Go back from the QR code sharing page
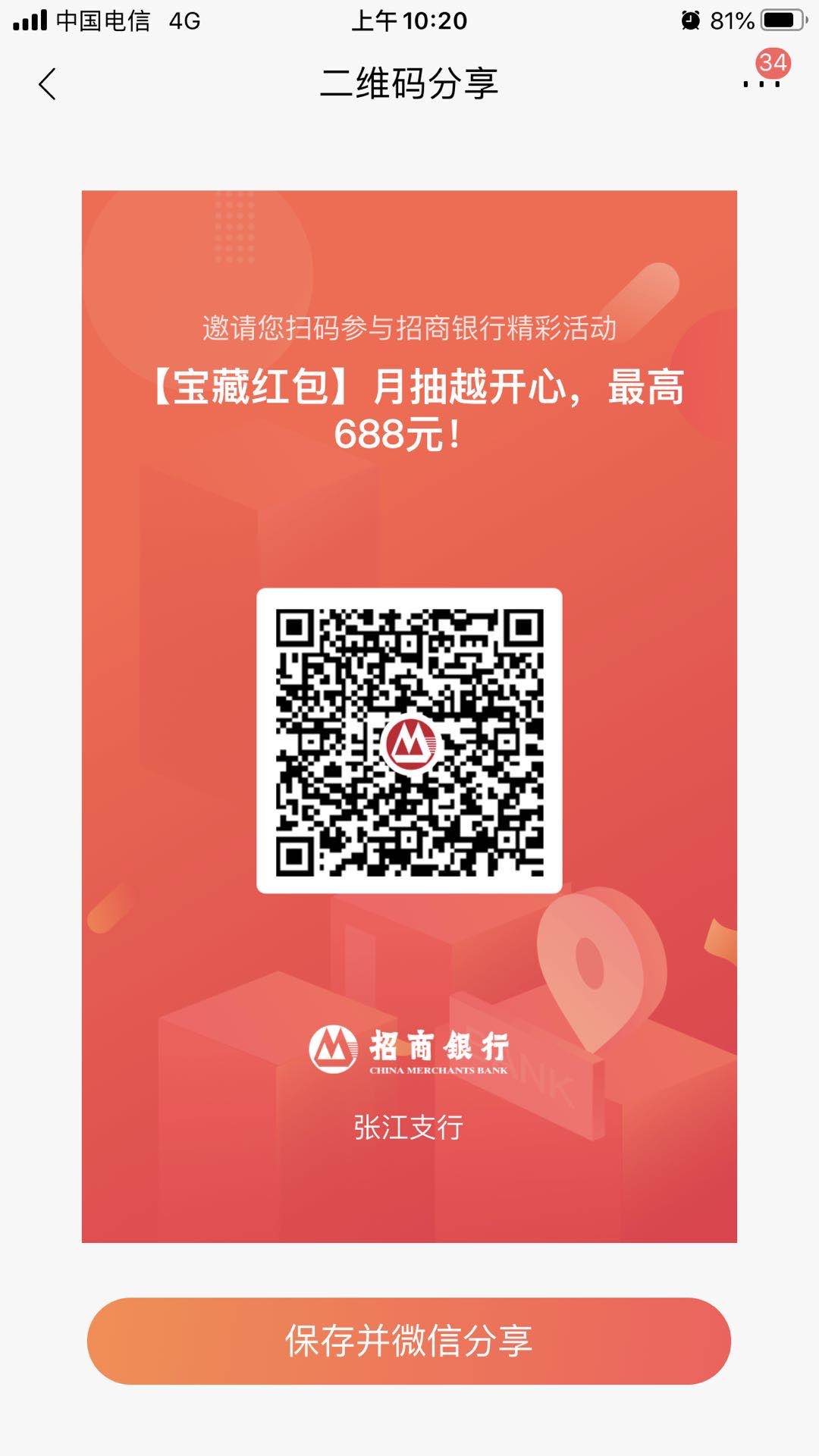 click(47, 83)
